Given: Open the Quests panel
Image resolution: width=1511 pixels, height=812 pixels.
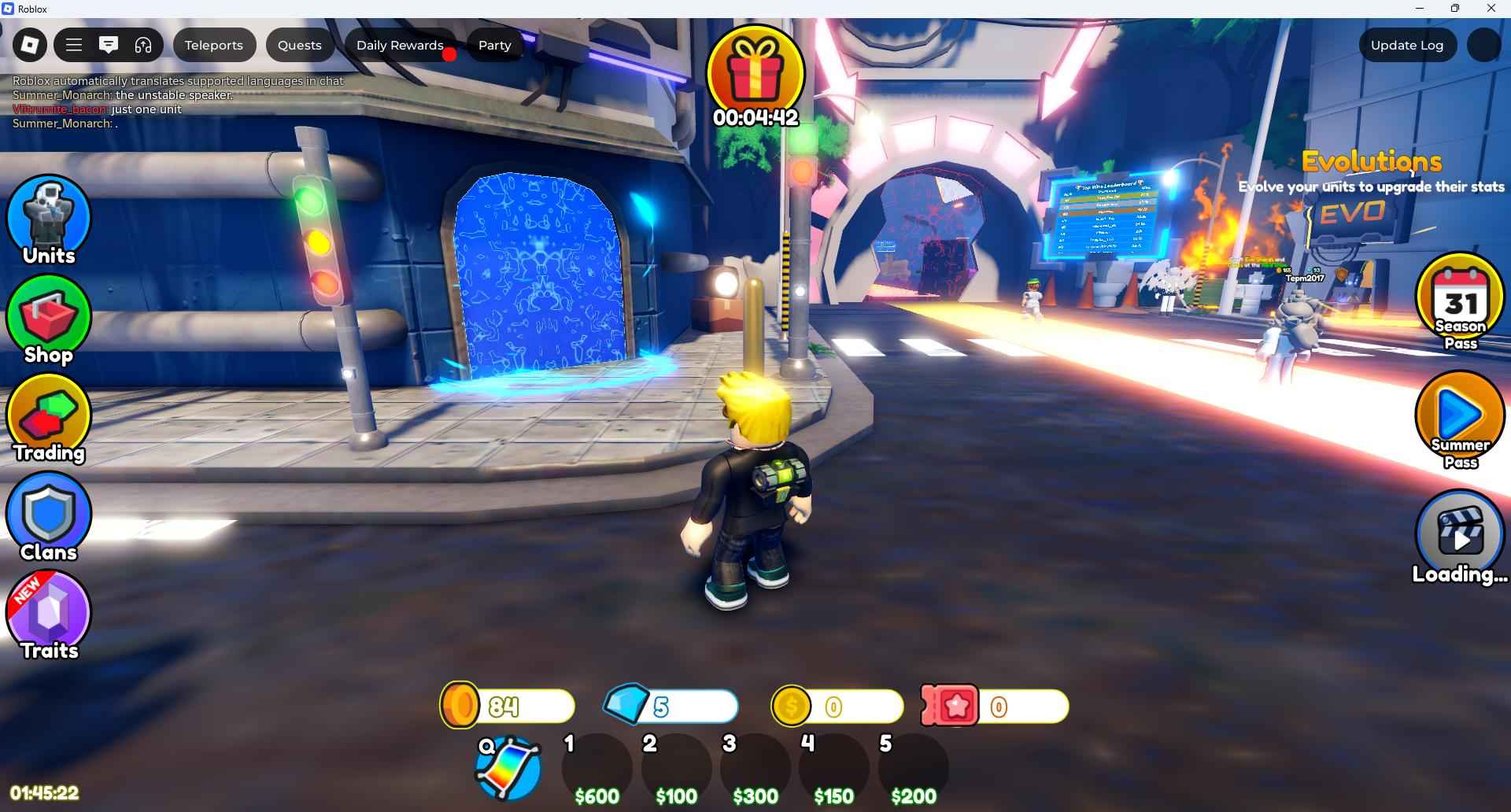Looking at the screenshot, I should [300, 45].
